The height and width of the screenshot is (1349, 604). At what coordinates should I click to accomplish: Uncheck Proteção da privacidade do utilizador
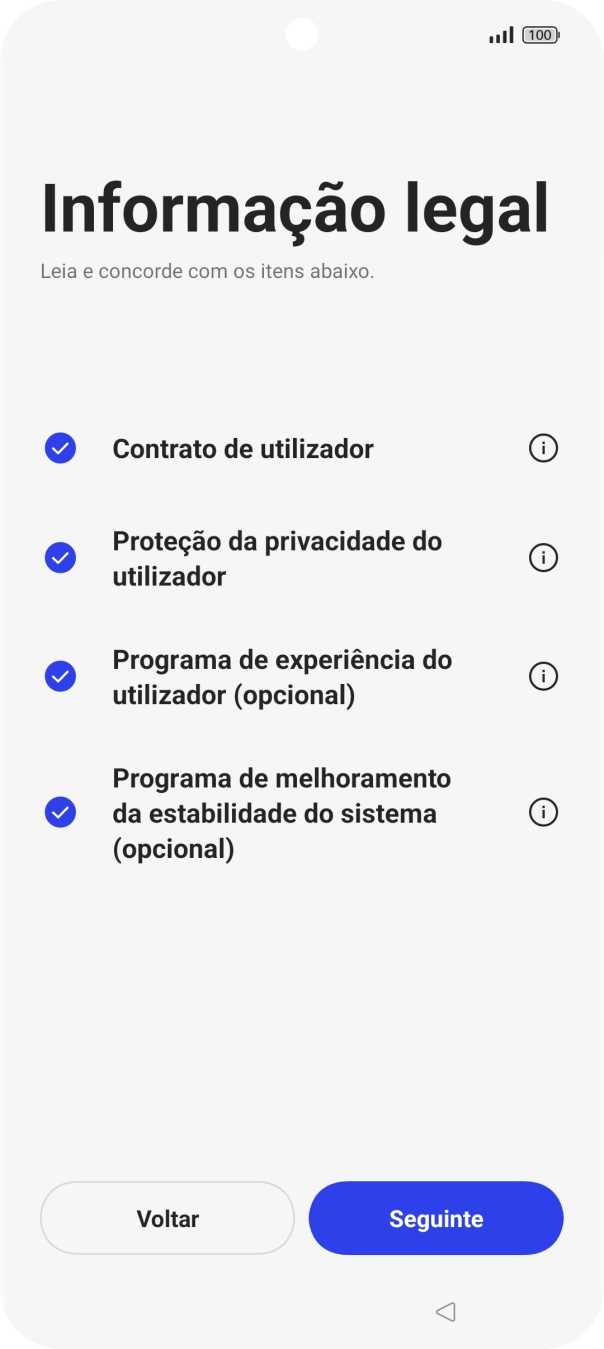pos(61,558)
